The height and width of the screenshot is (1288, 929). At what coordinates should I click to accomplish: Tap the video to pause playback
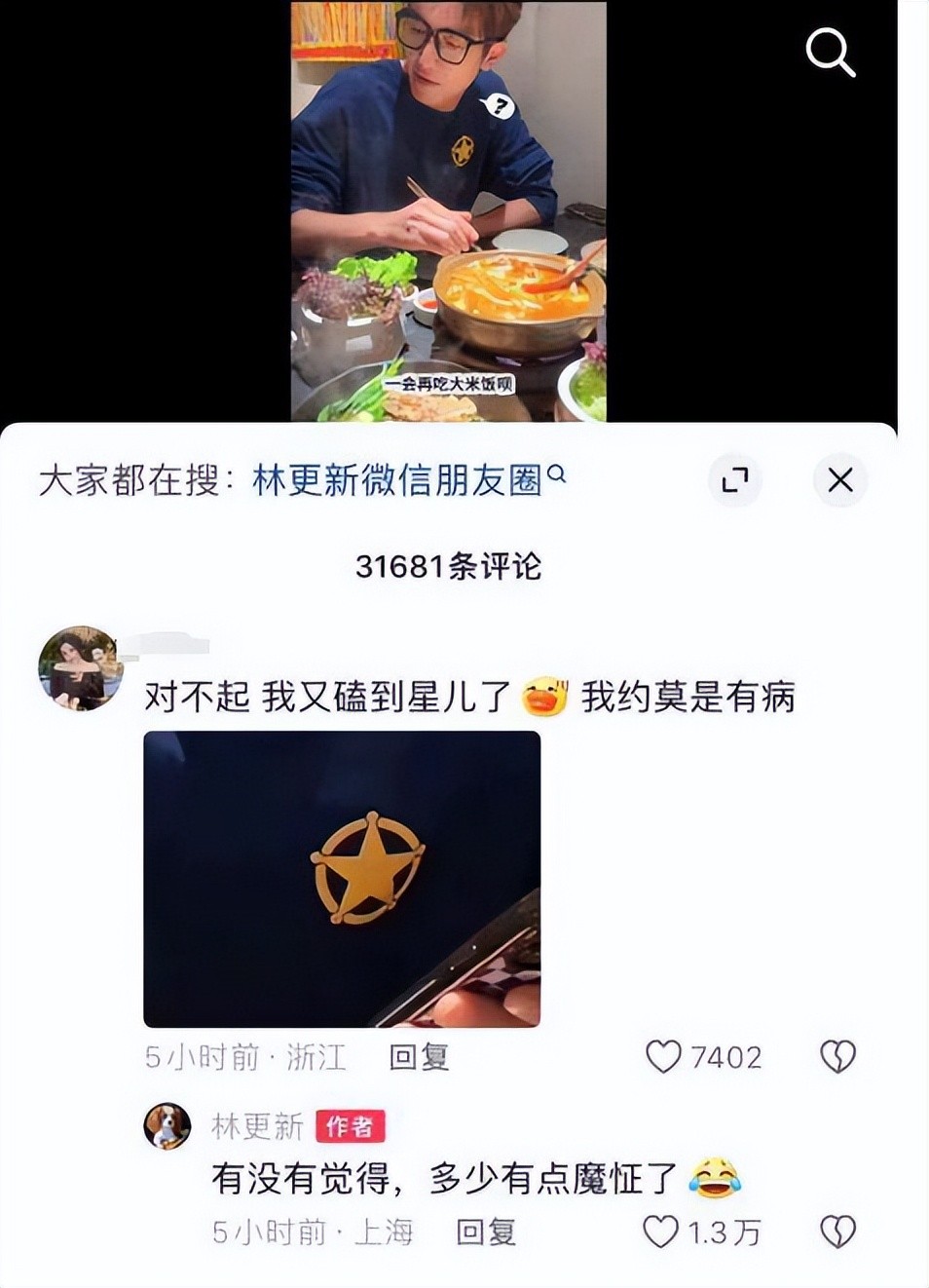[x=448, y=209]
